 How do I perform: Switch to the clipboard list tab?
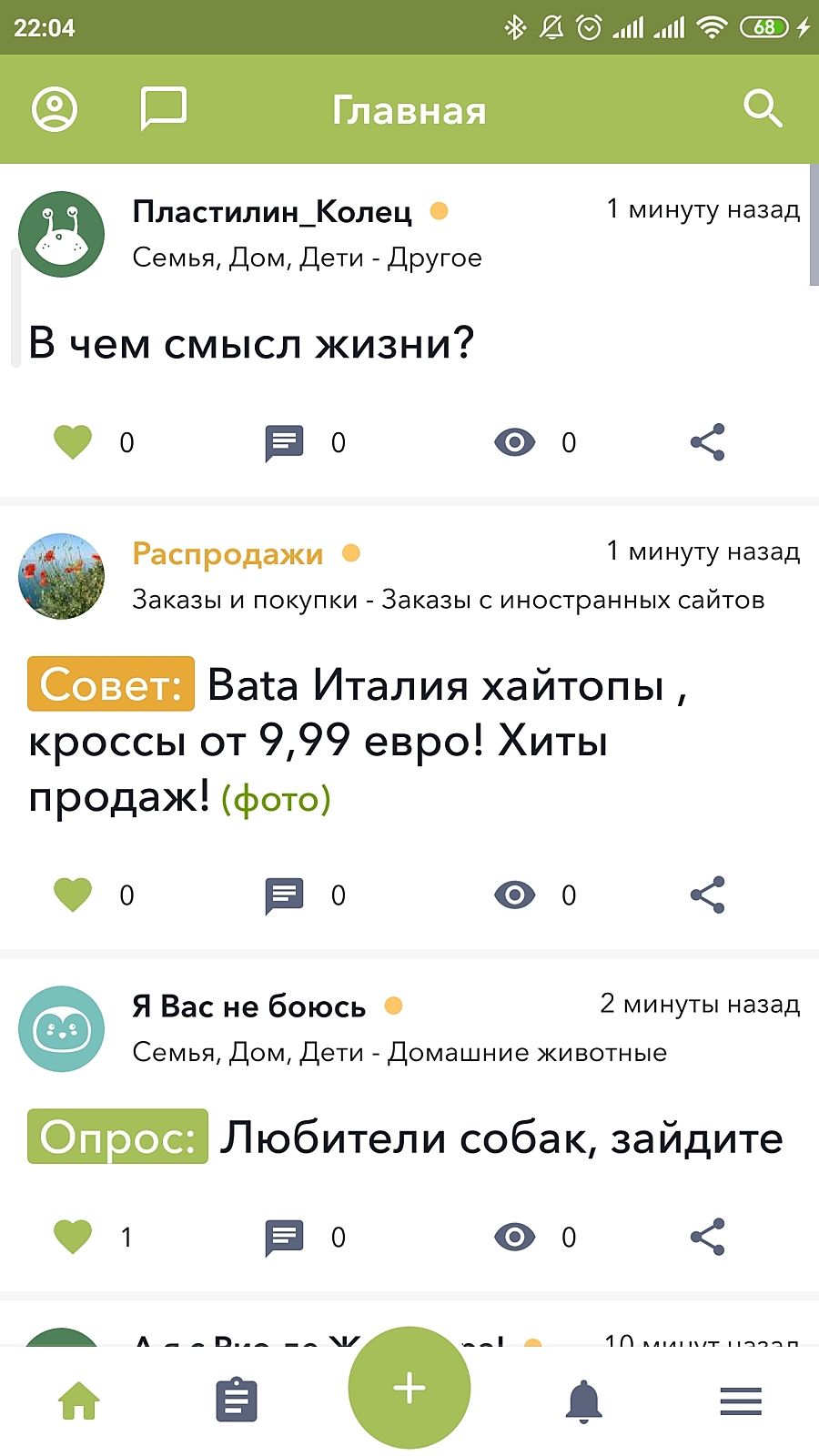237,1401
